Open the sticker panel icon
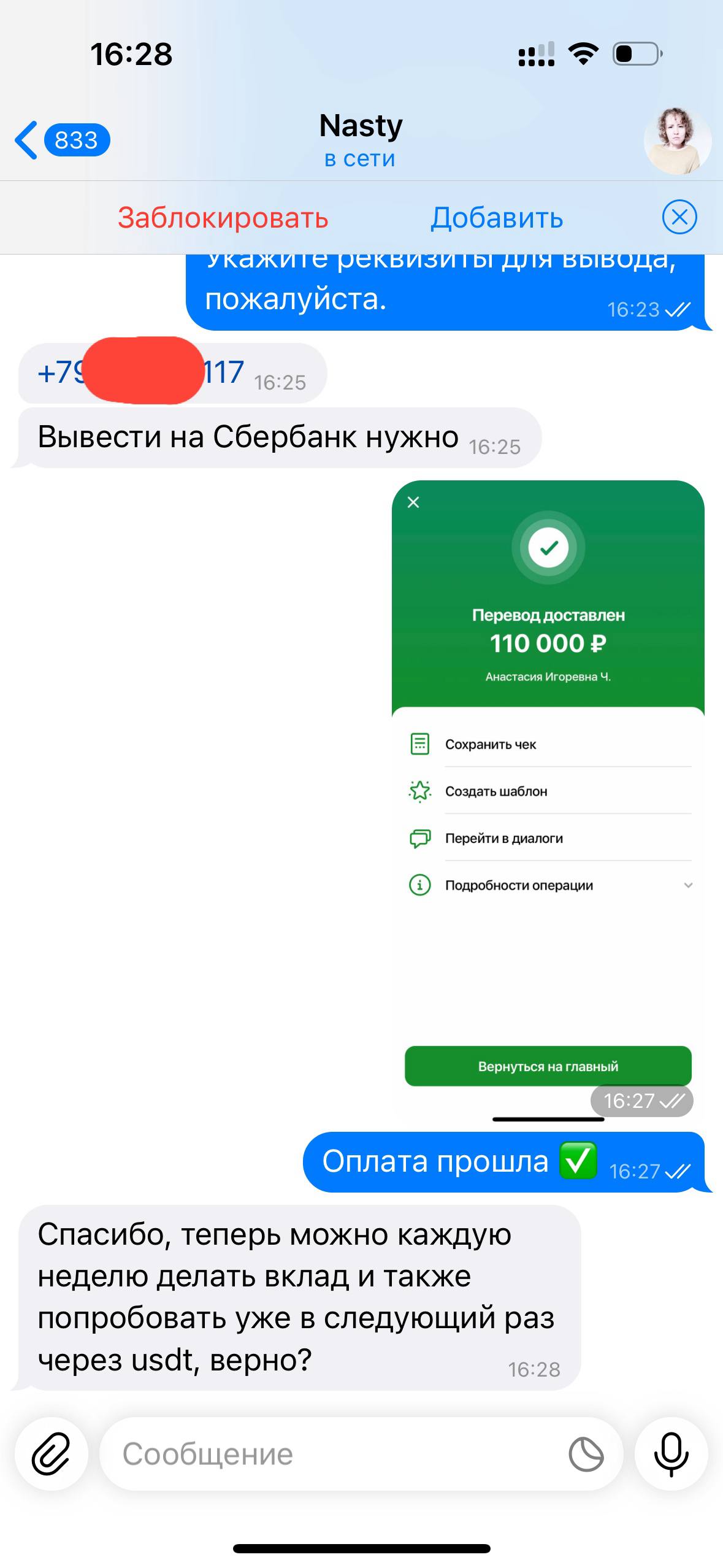The image size is (723, 1568). pos(586,1454)
